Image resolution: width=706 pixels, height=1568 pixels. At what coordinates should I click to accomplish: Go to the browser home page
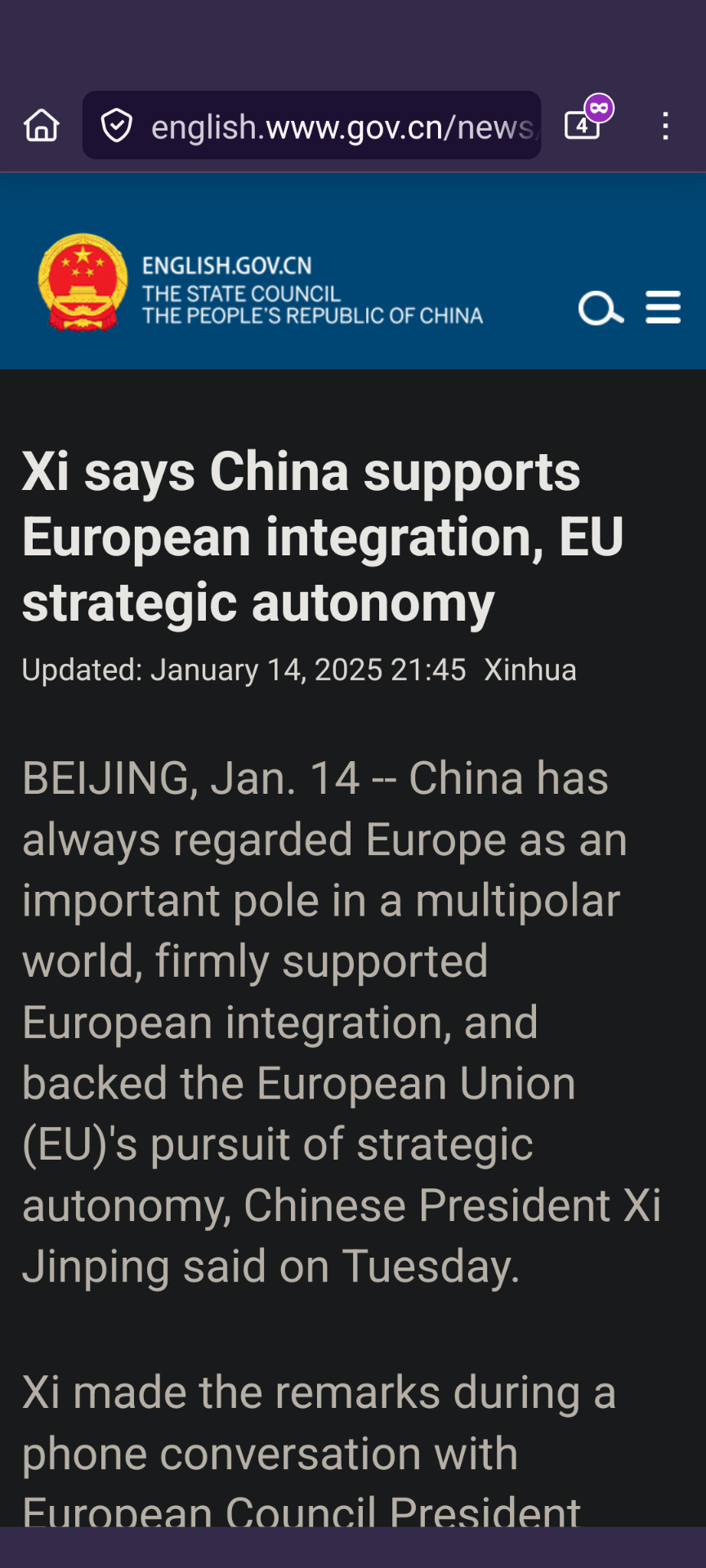click(42, 126)
